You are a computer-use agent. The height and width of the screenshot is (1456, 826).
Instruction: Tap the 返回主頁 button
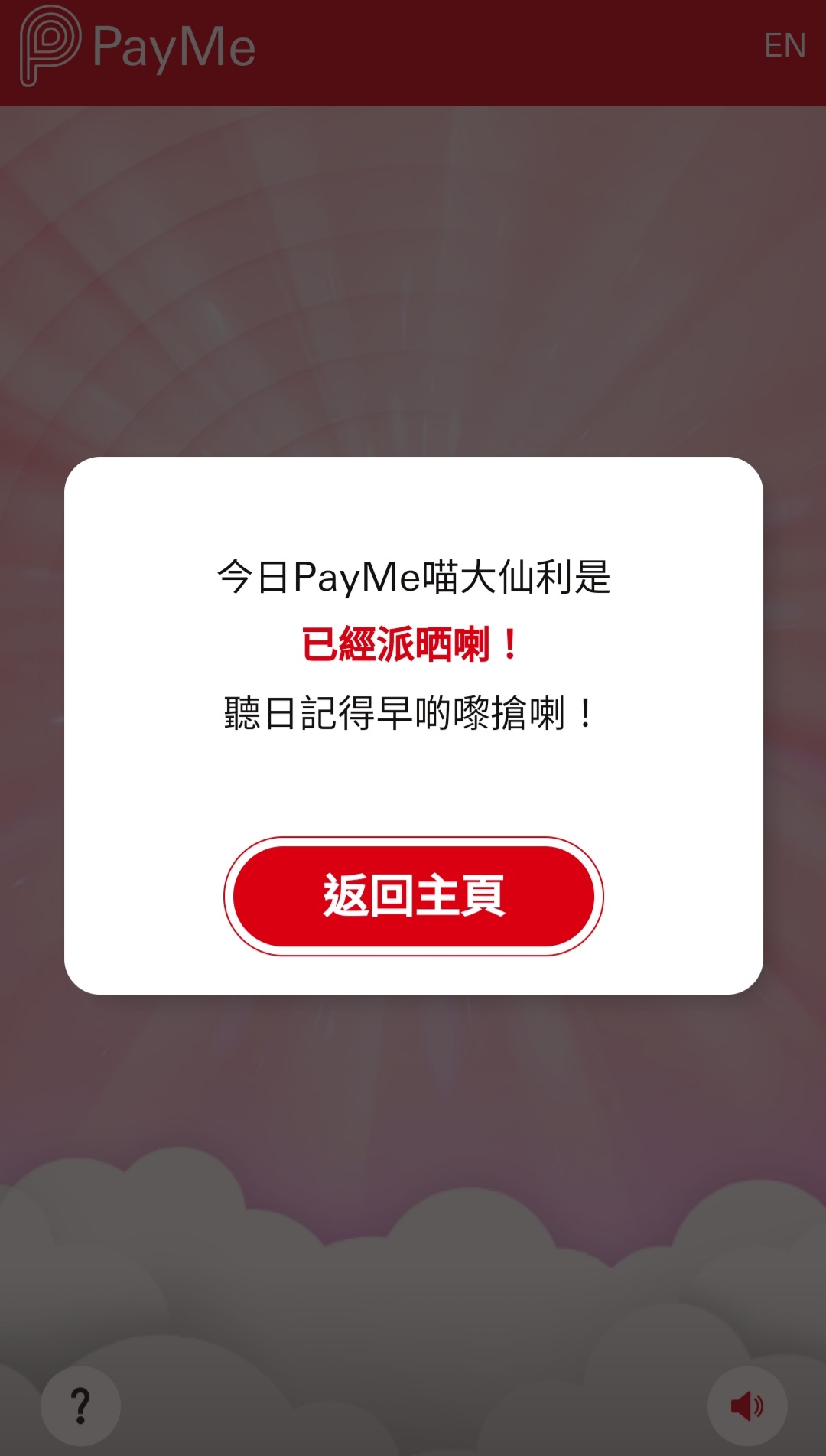pyautogui.click(x=413, y=896)
